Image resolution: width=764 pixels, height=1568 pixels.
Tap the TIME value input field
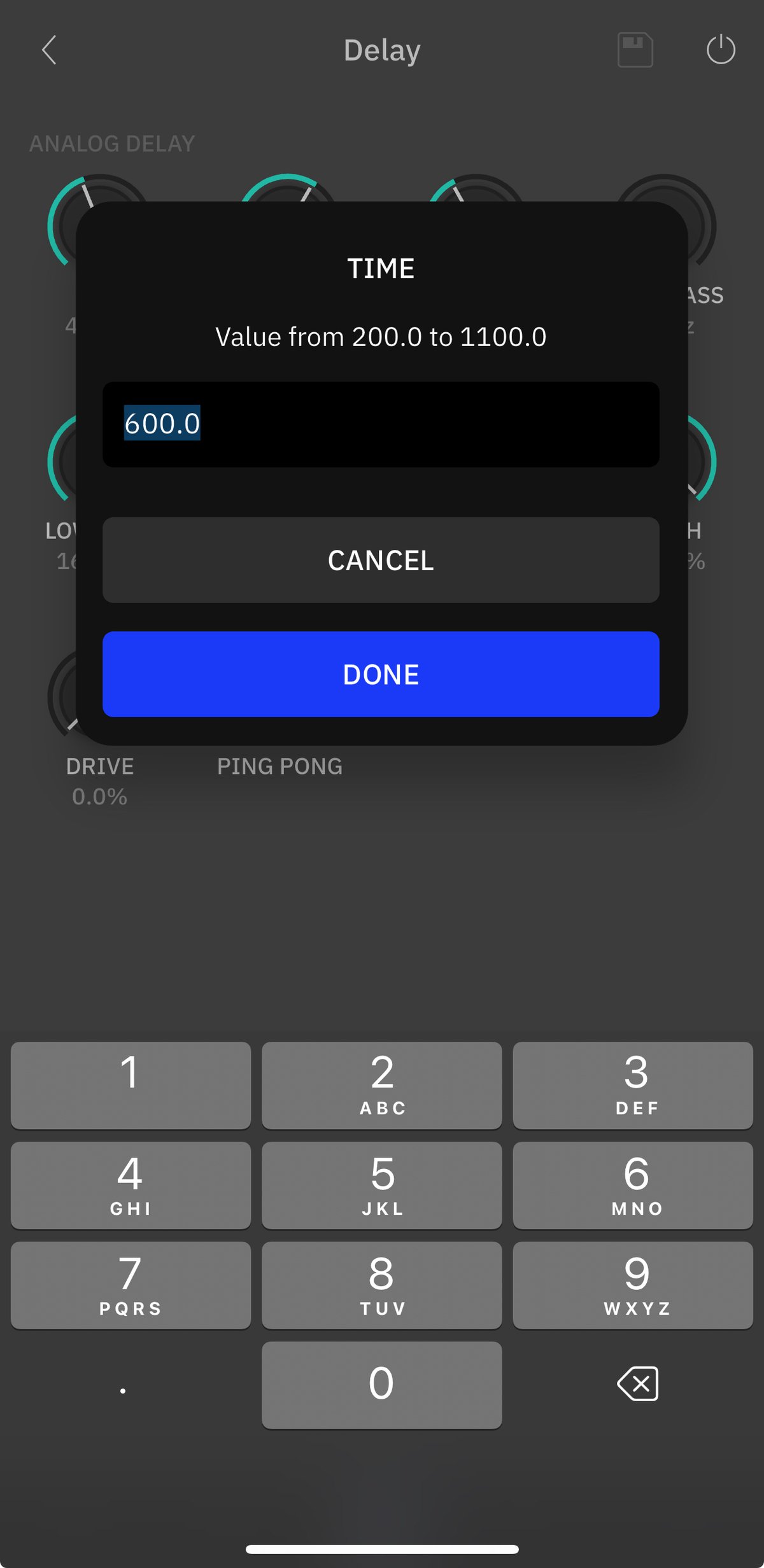coord(381,424)
